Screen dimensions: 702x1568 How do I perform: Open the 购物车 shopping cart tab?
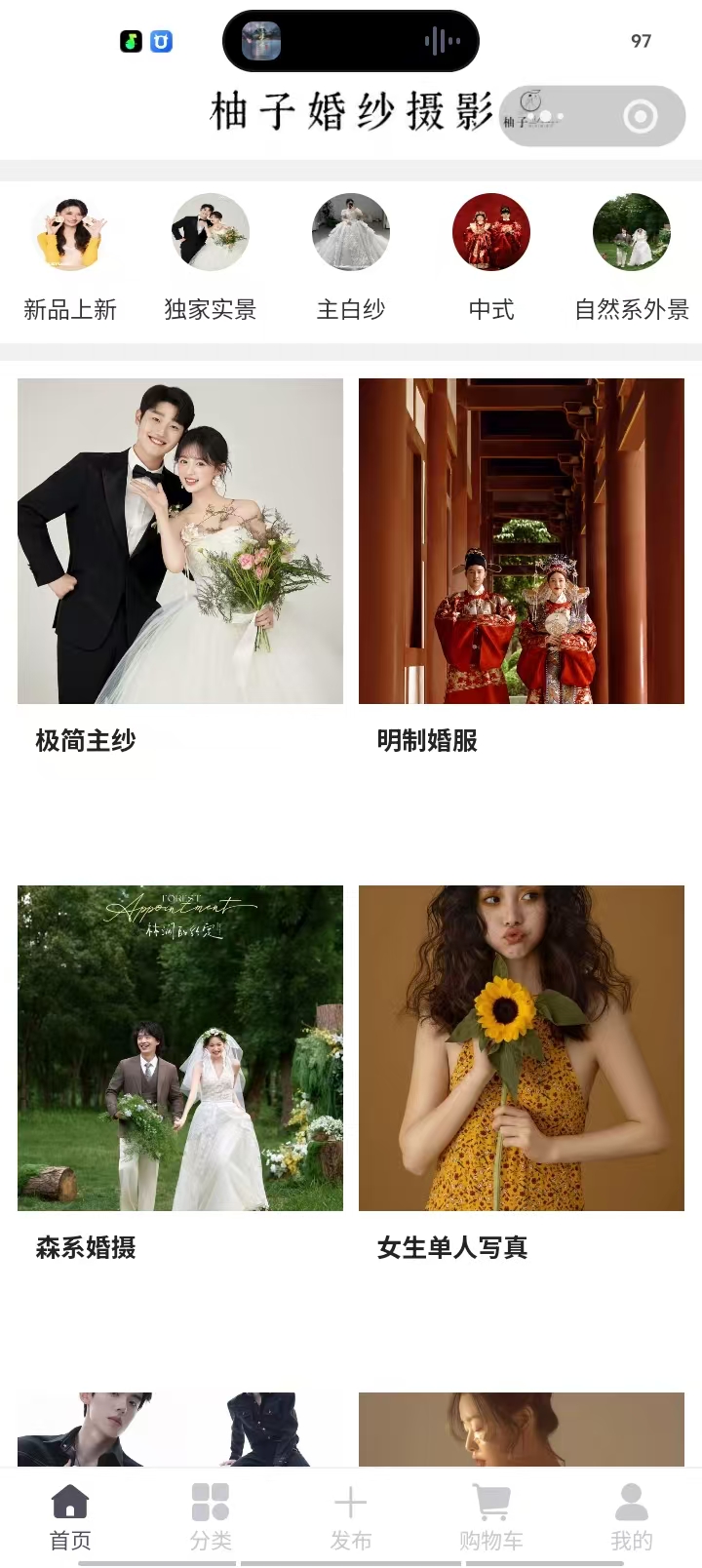(x=491, y=1516)
